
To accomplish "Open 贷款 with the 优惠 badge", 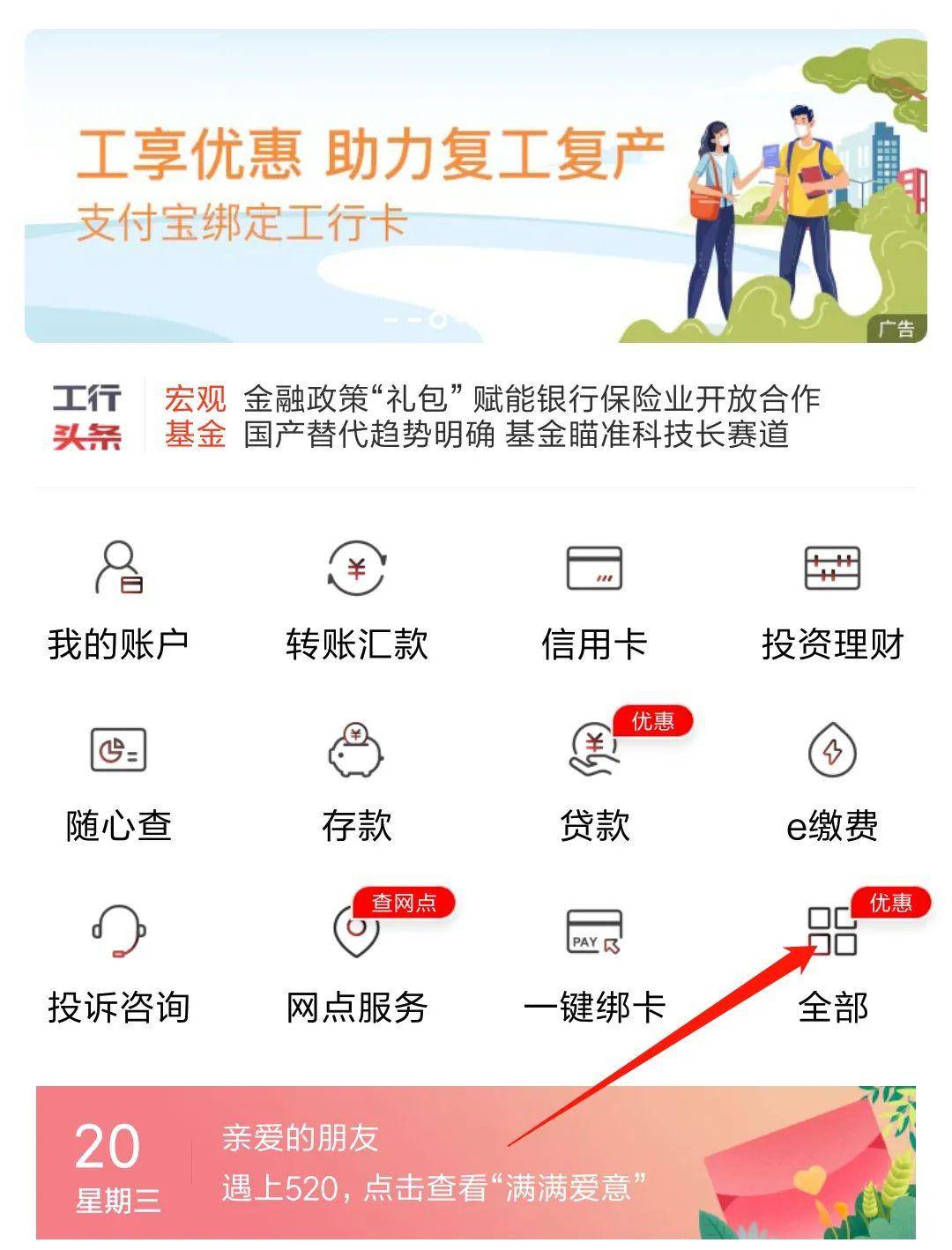I will (x=594, y=781).
